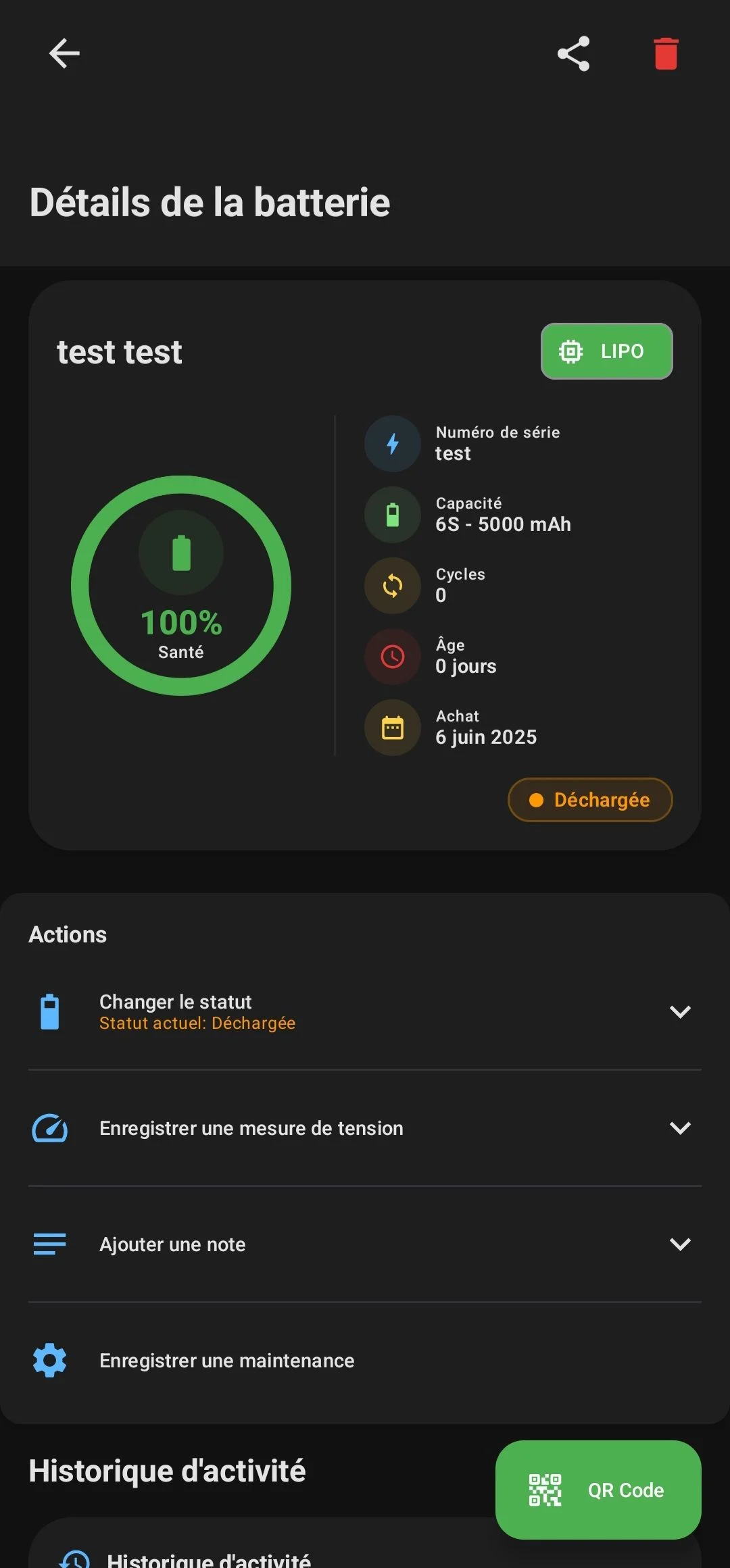Go back with the arrow icon
Screen dimensions: 730x1568
pos(64,53)
